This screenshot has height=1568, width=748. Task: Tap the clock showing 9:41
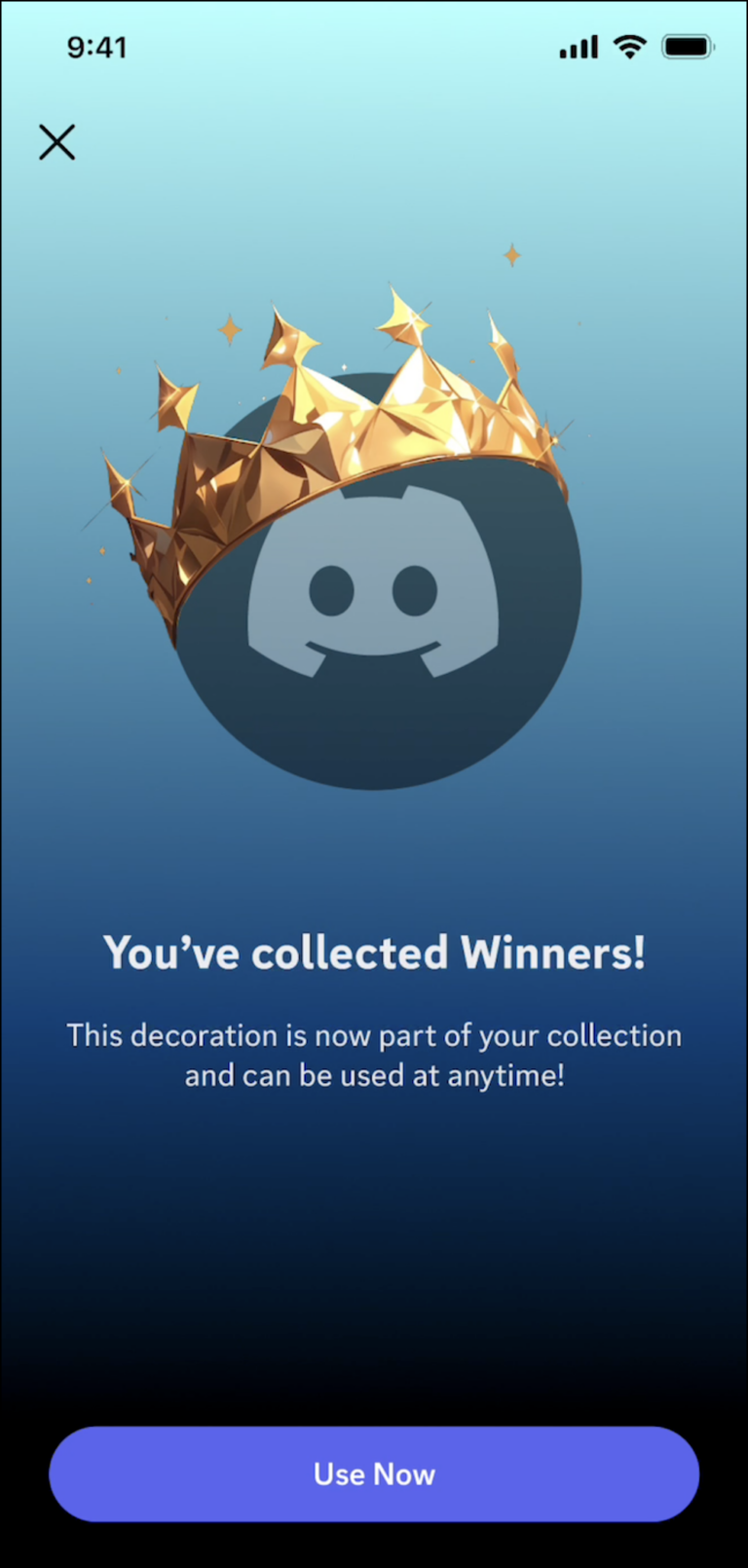96,47
